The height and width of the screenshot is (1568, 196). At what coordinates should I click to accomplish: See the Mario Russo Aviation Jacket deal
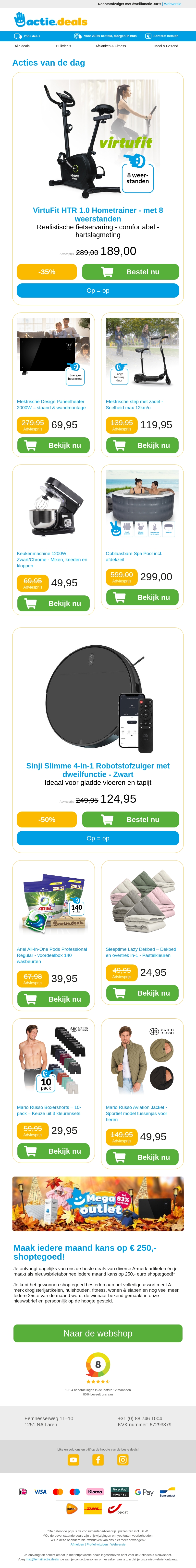pyautogui.click(x=142, y=1157)
